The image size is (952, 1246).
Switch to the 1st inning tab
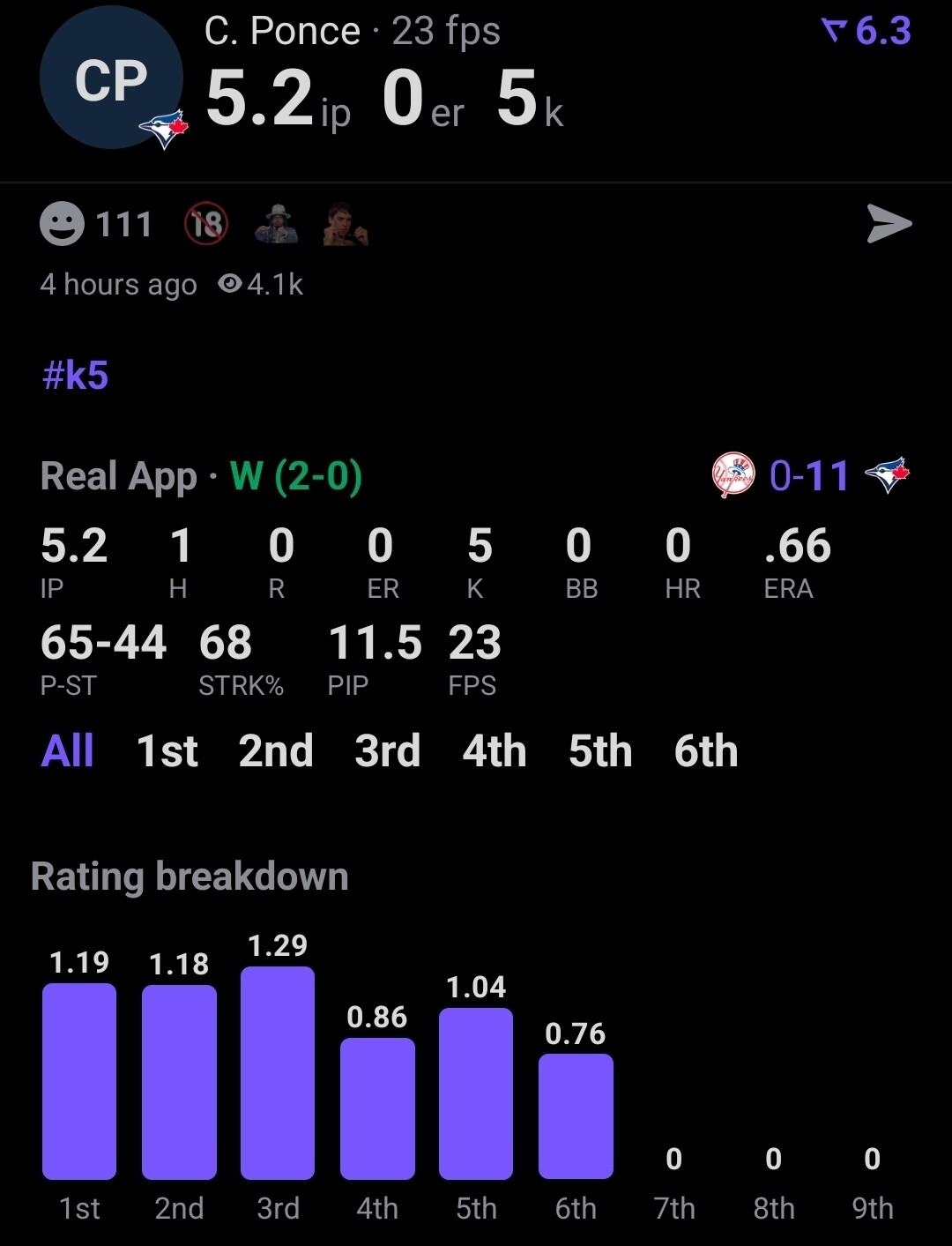point(167,751)
